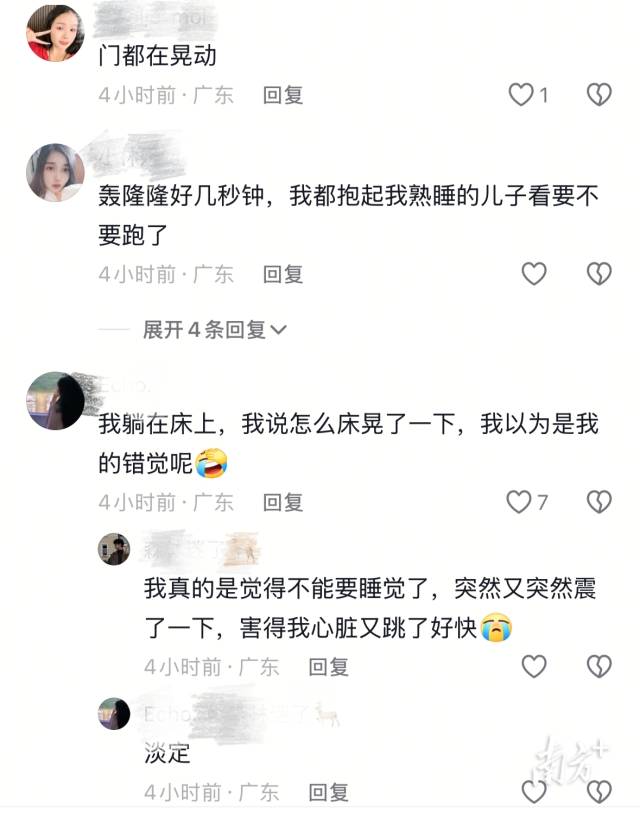This screenshot has height=818, width=640.
Task: Reply to the "我躺在床上" comment
Action: pyautogui.click(x=282, y=501)
